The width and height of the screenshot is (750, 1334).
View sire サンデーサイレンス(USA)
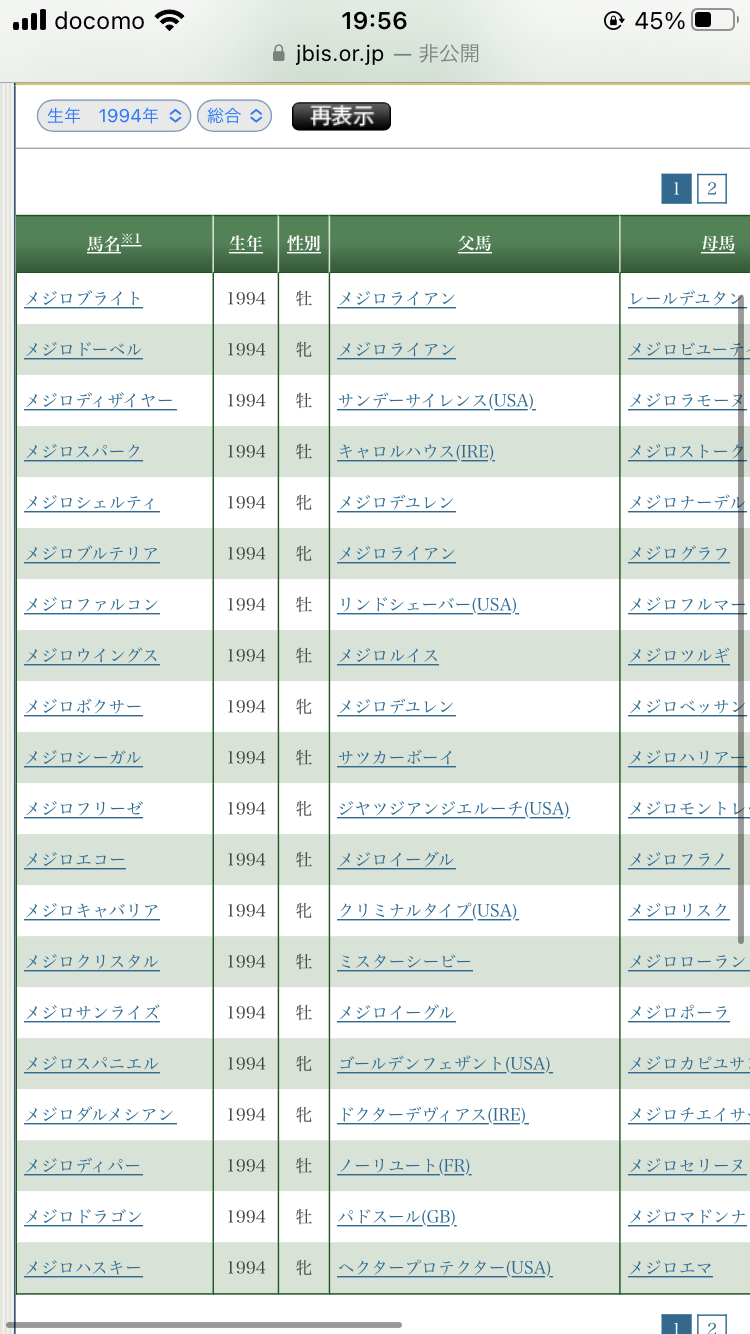click(436, 400)
